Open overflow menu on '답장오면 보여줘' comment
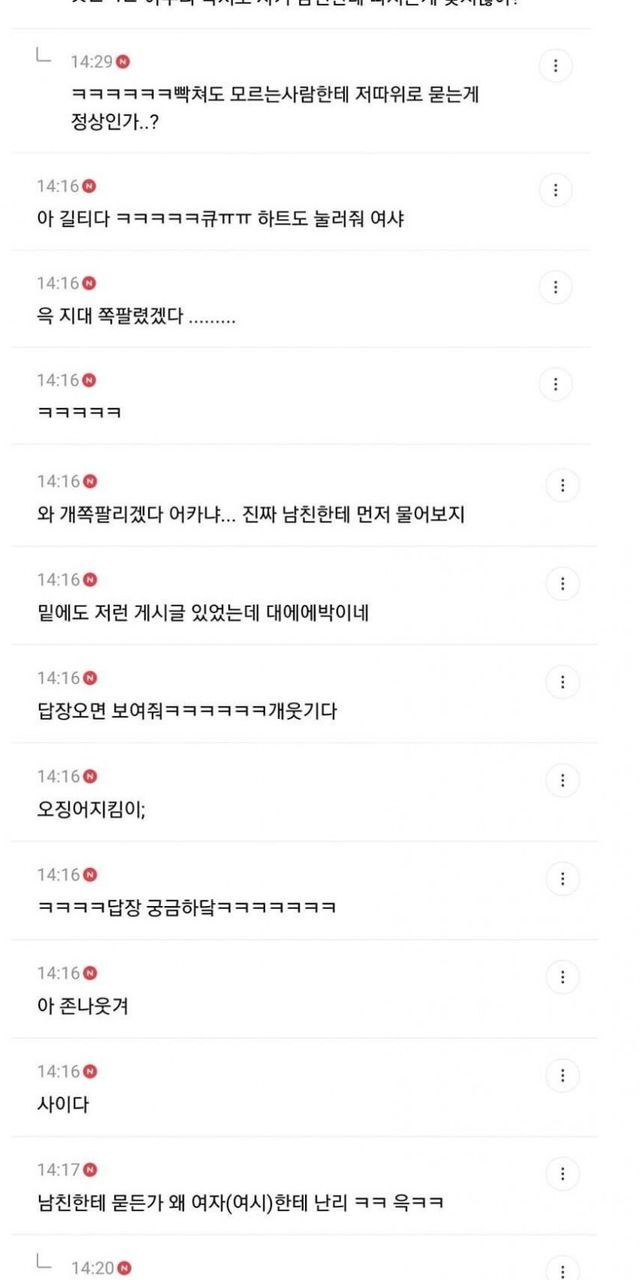 click(x=562, y=683)
